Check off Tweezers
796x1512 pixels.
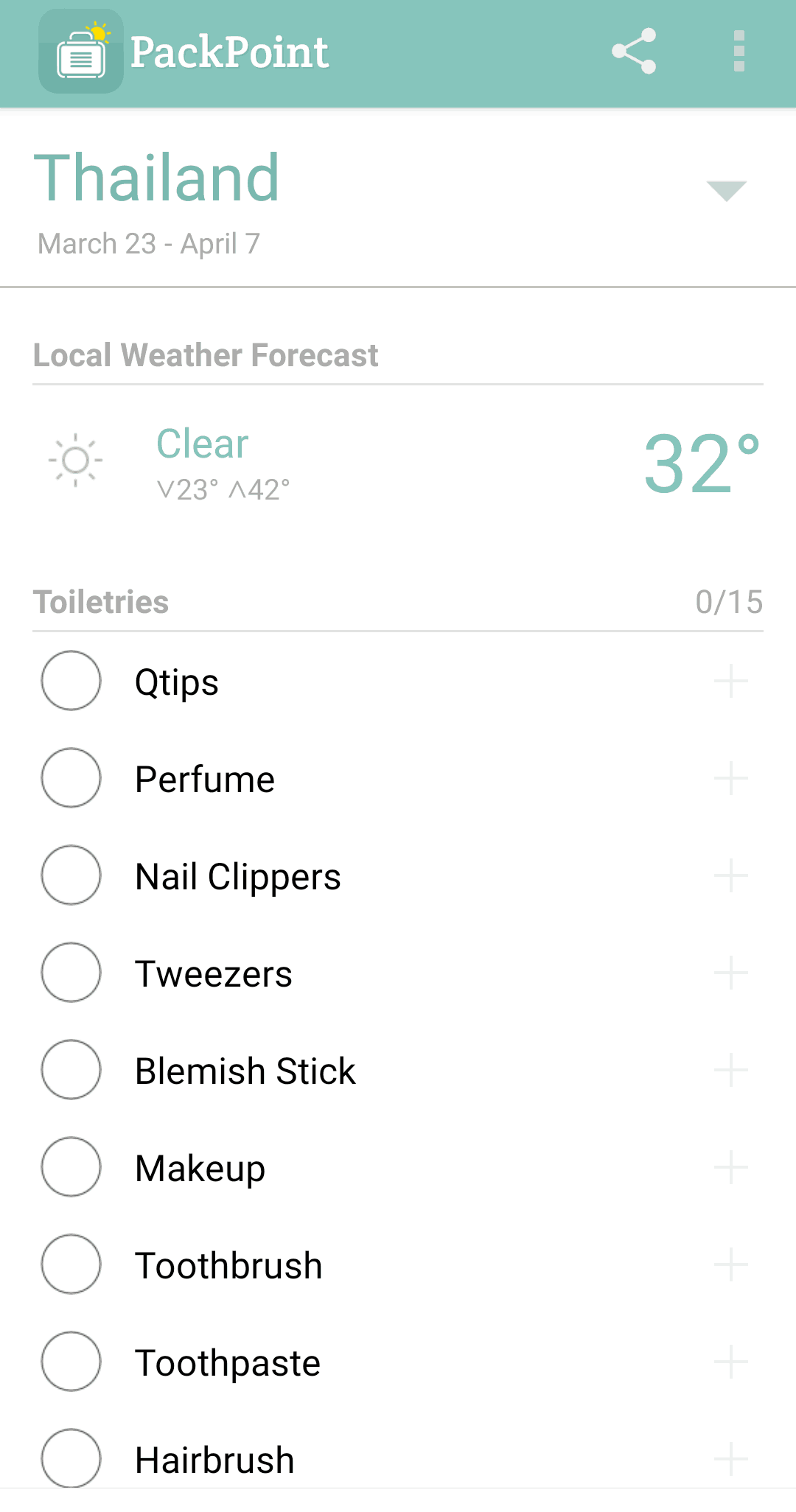pyautogui.click(x=71, y=972)
